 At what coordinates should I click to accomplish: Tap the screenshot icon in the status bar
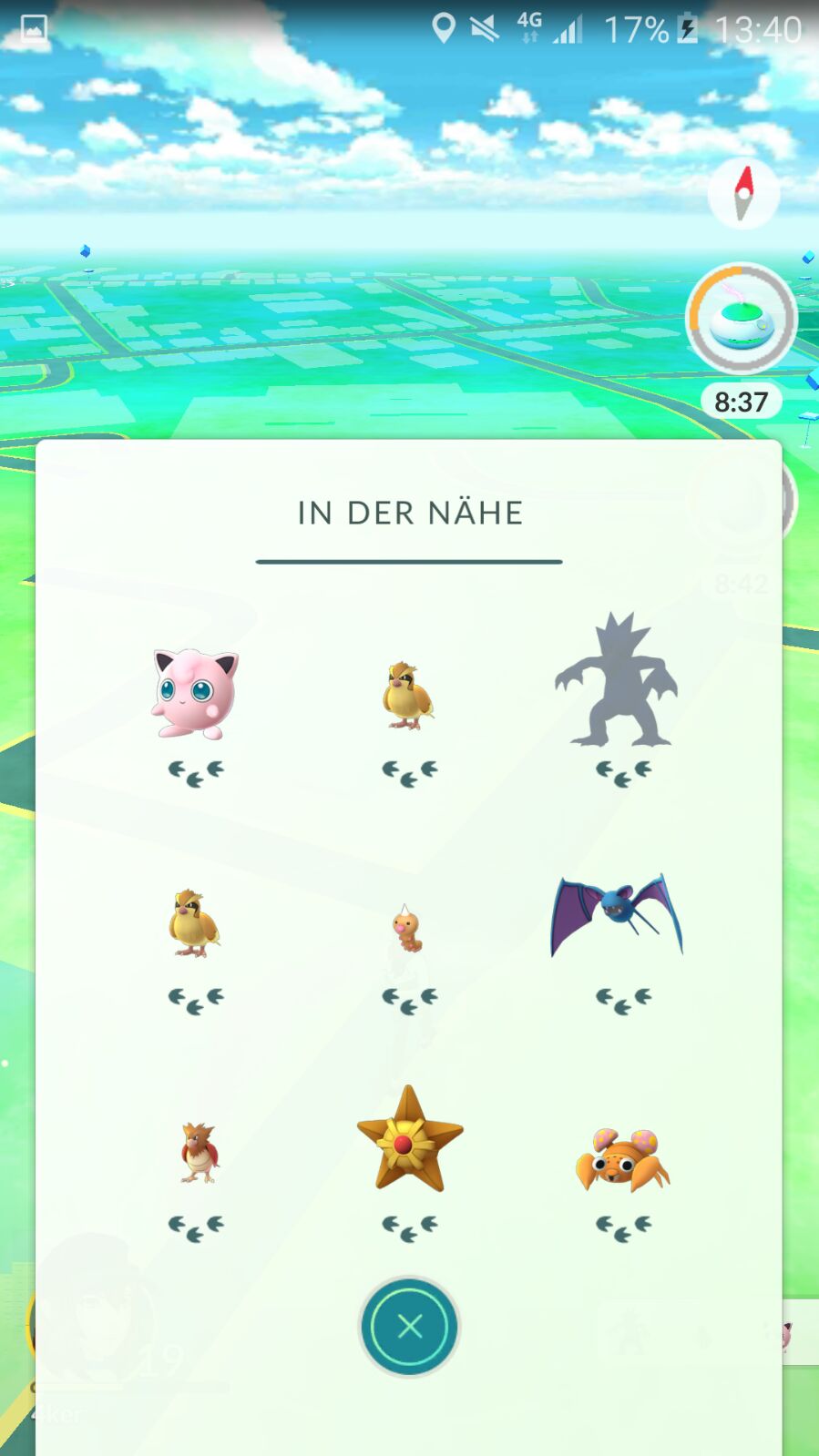pyautogui.click(x=30, y=28)
